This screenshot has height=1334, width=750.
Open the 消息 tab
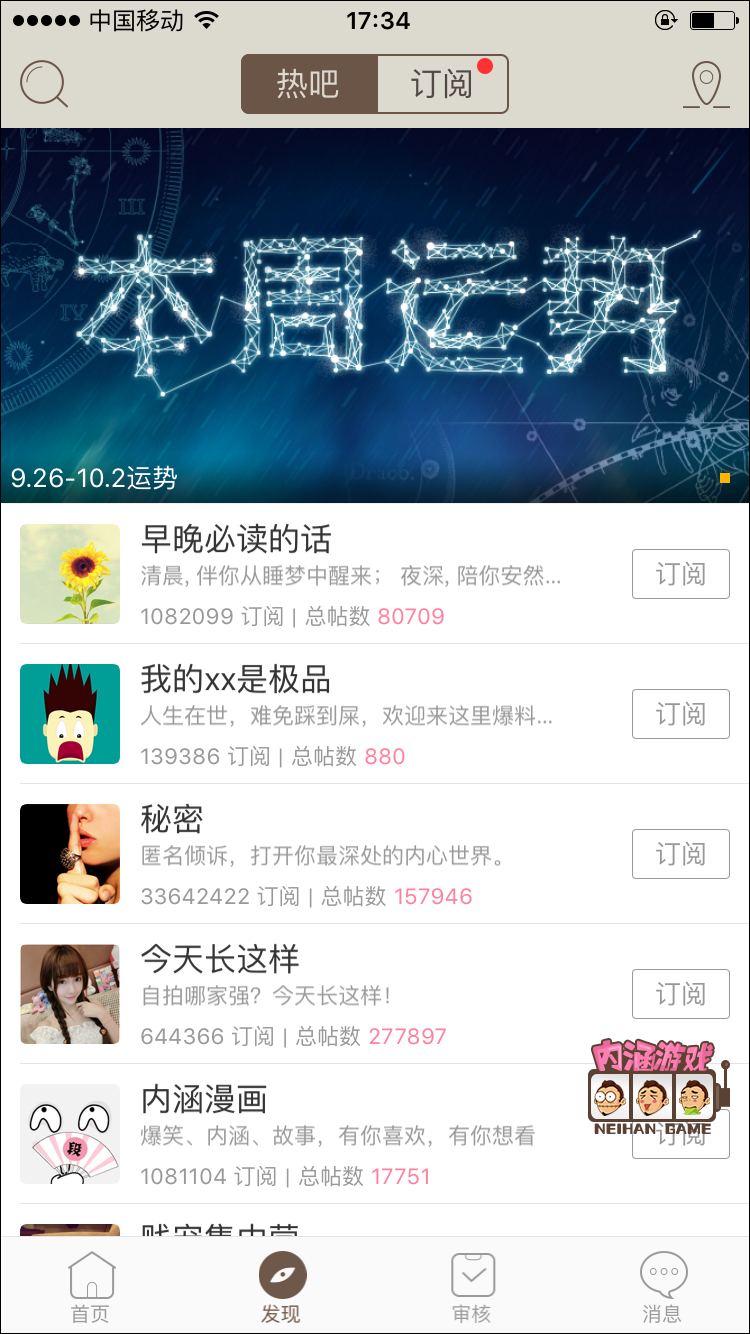(x=662, y=1288)
